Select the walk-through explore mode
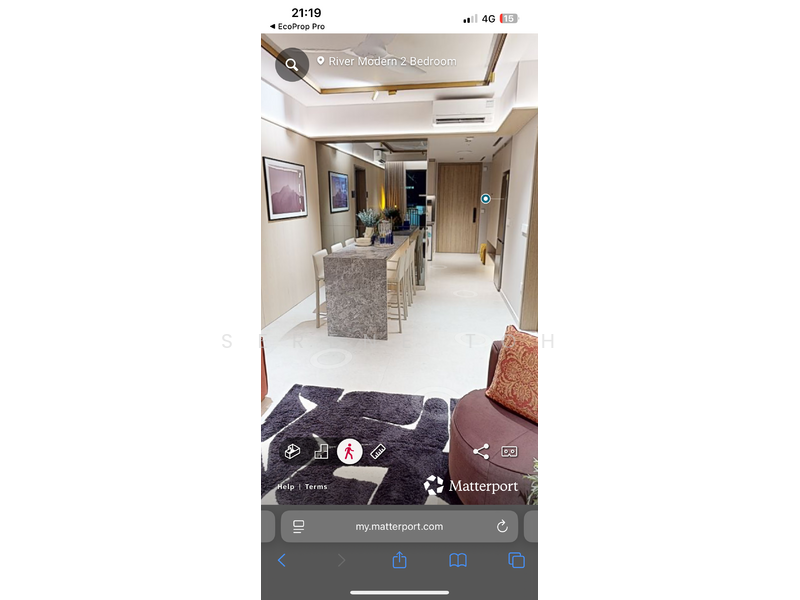The height and width of the screenshot is (600, 800). (x=349, y=451)
